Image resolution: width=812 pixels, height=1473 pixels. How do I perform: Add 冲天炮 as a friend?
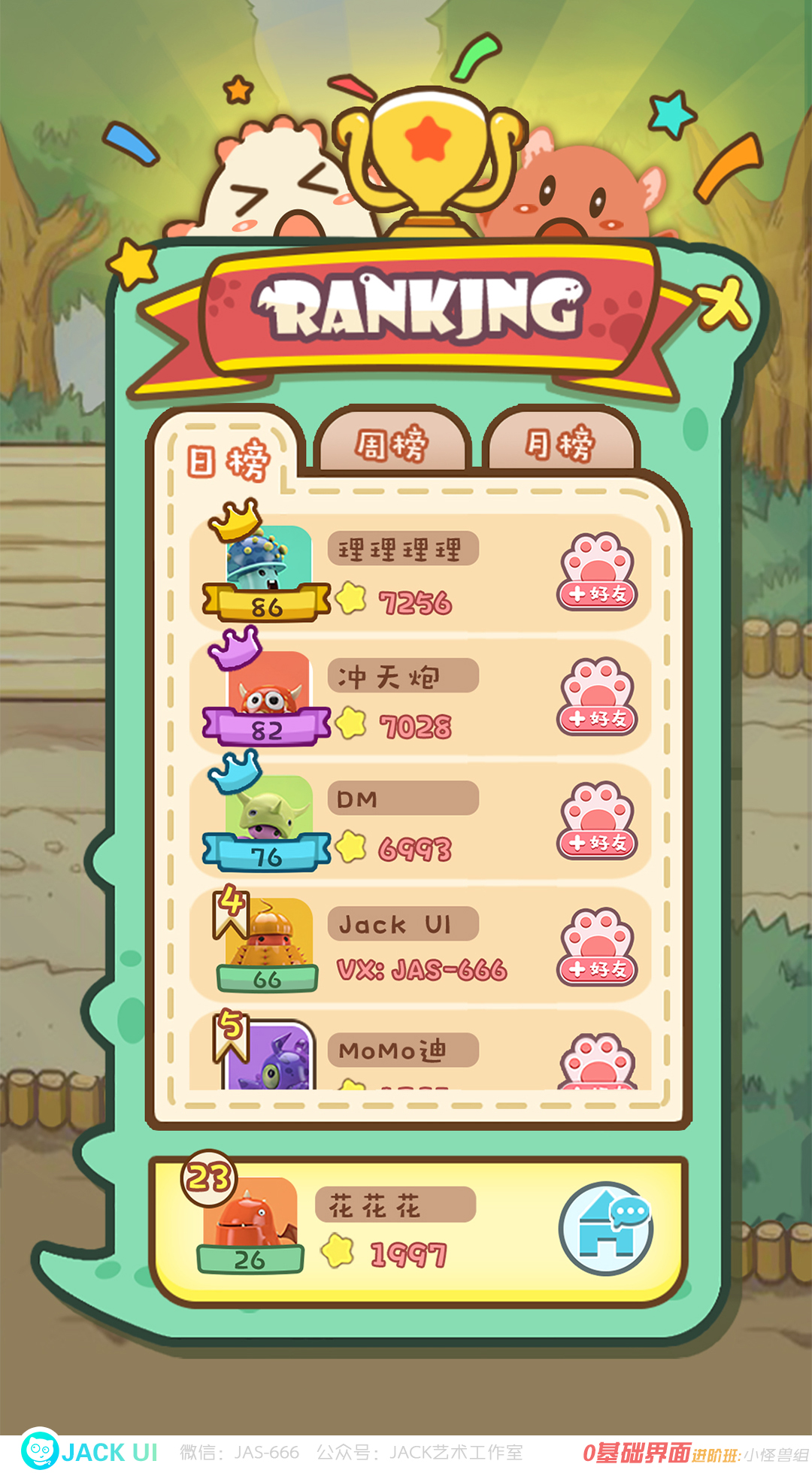pyautogui.click(x=598, y=697)
